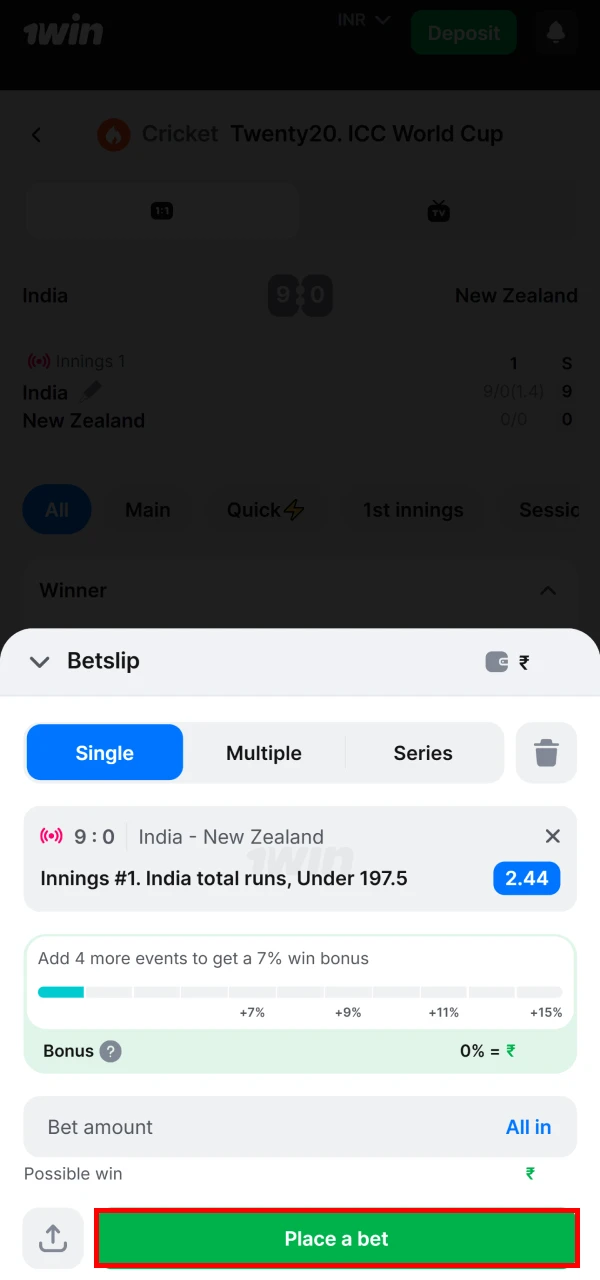Remove the India - New Zealand selection

point(552,836)
